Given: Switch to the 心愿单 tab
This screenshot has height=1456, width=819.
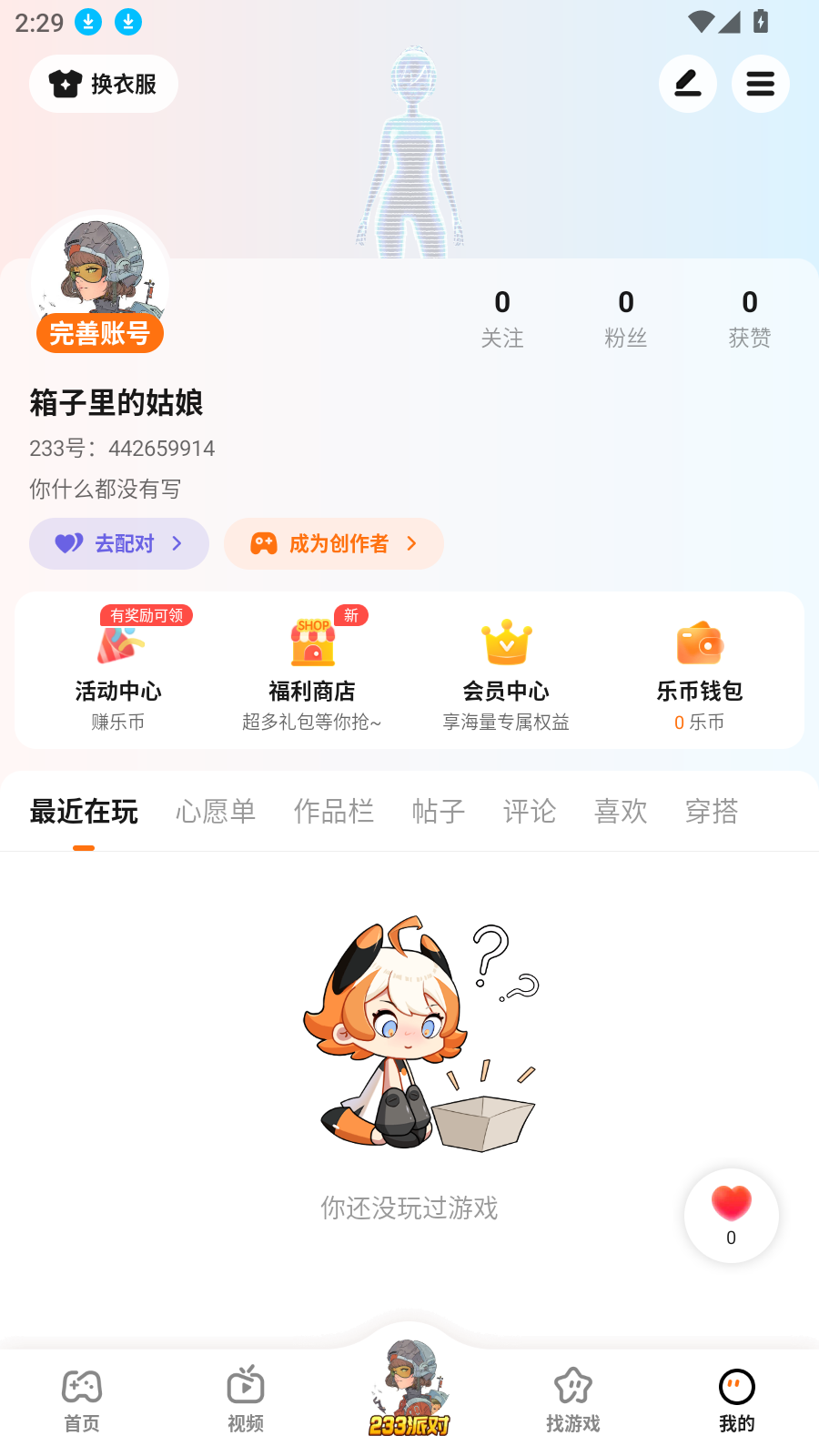Looking at the screenshot, I should [x=216, y=811].
